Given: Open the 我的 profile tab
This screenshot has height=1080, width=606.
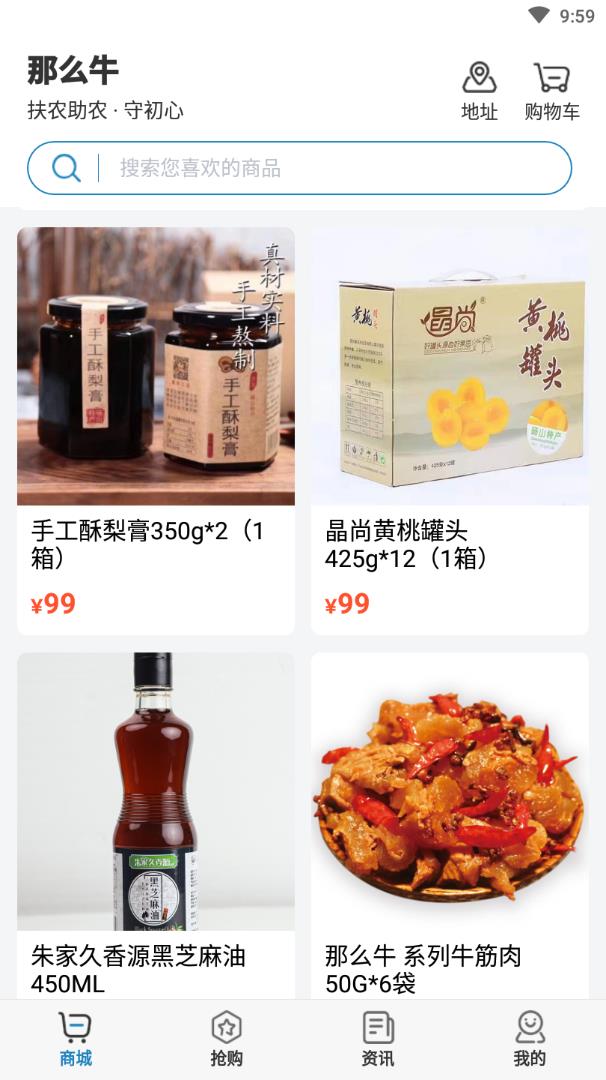Looking at the screenshot, I should click(530, 1039).
